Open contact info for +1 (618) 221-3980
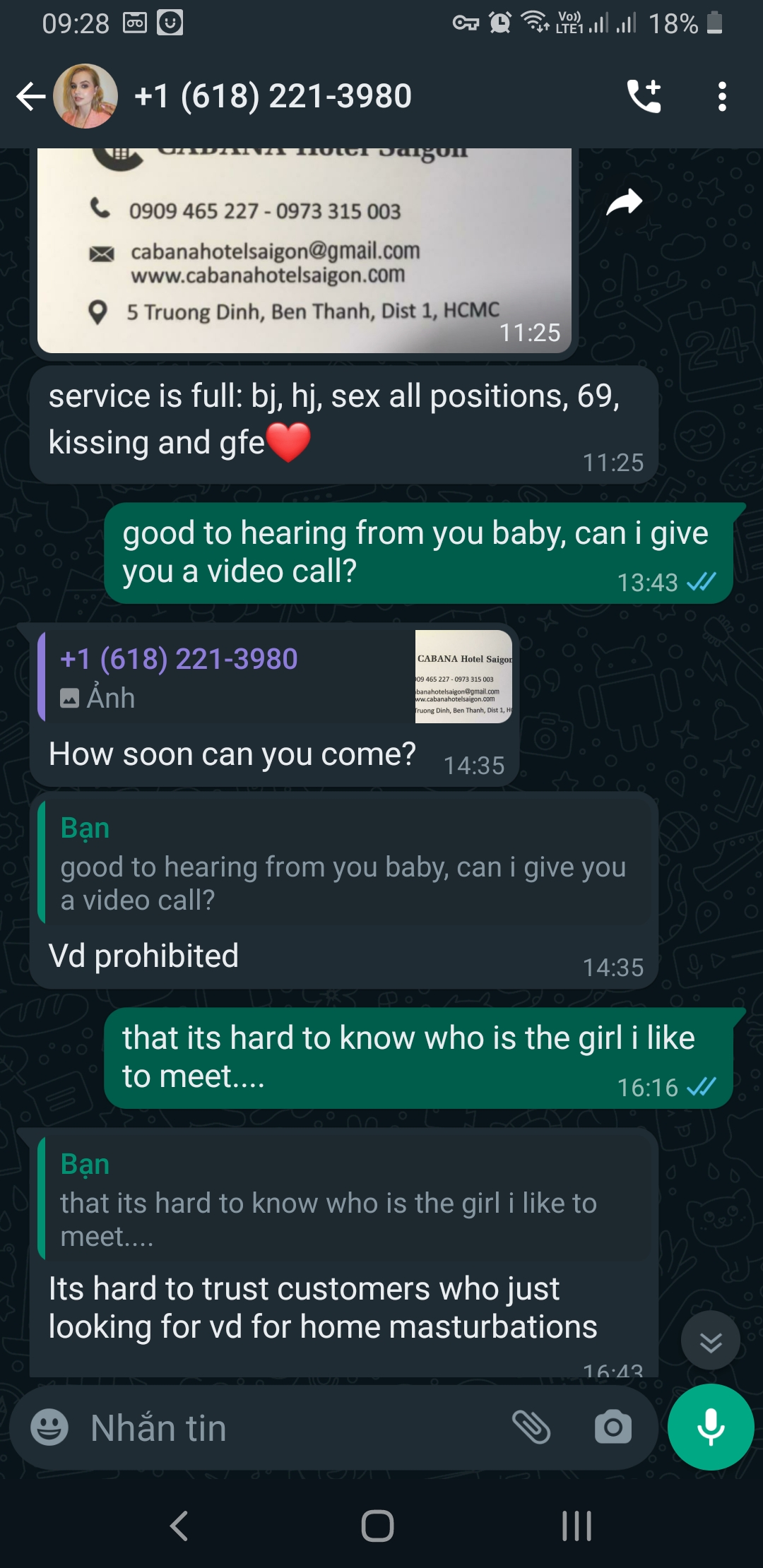The width and height of the screenshot is (763, 1568). click(273, 96)
